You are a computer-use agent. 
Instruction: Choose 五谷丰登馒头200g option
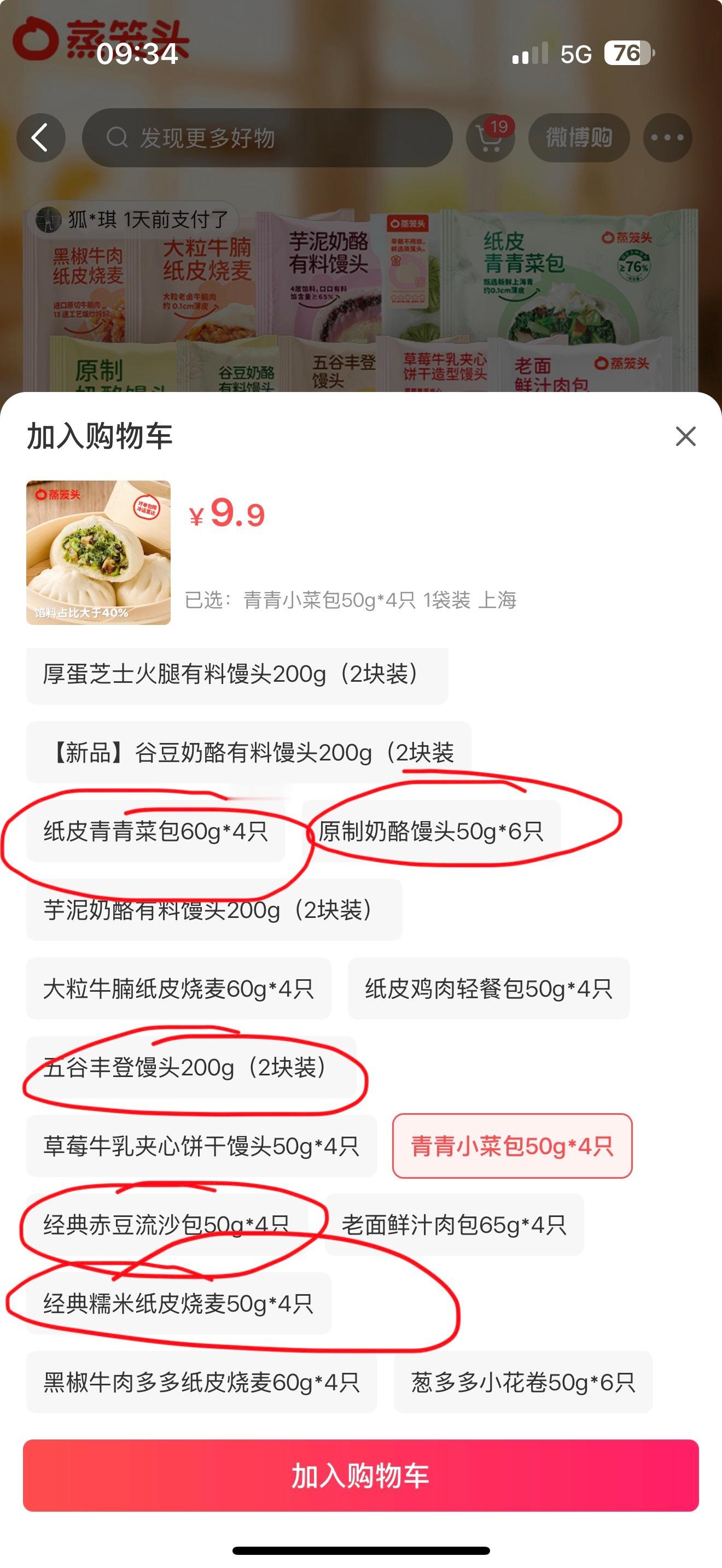pyautogui.click(x=191, y=1067)
